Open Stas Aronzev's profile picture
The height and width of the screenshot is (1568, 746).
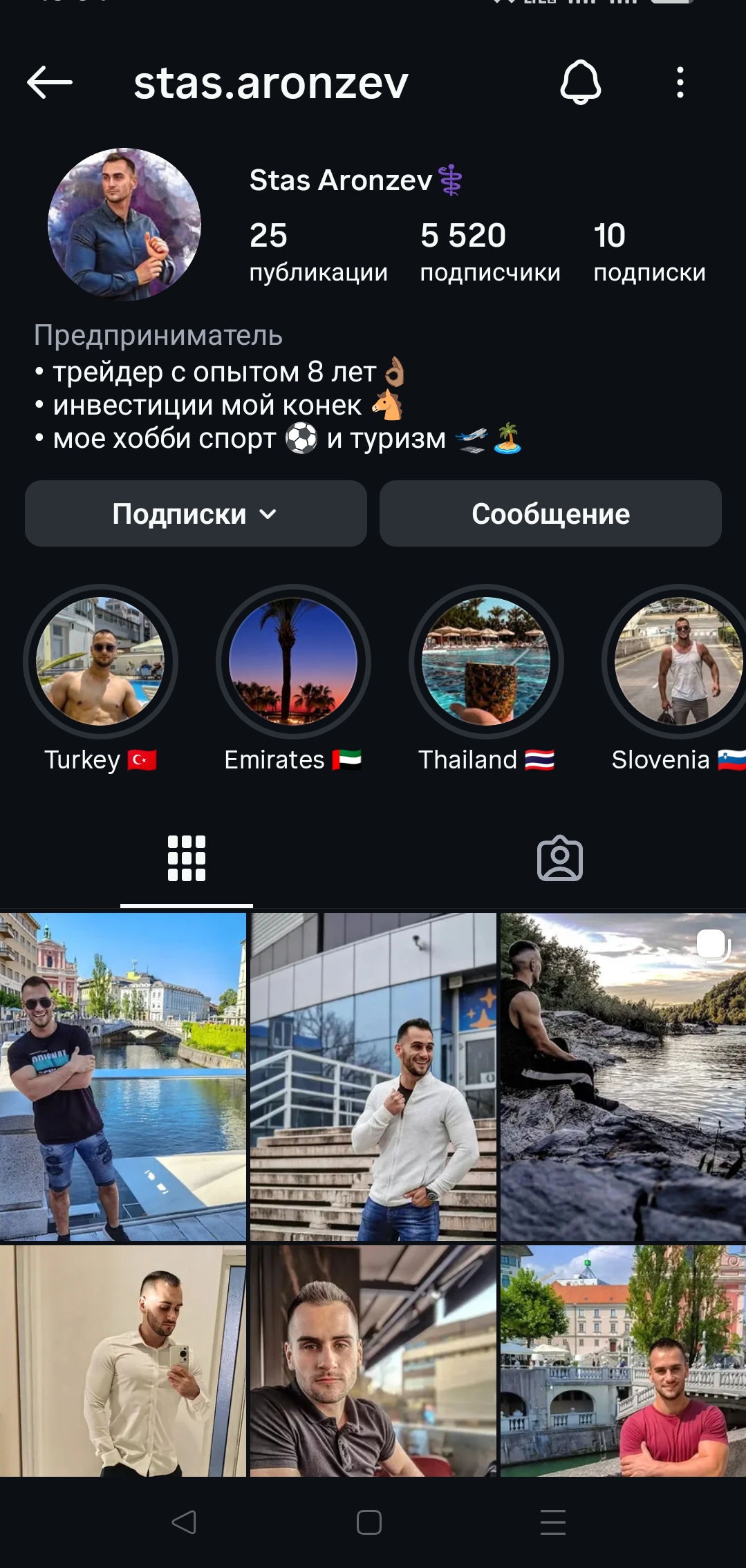pos(123,221)
